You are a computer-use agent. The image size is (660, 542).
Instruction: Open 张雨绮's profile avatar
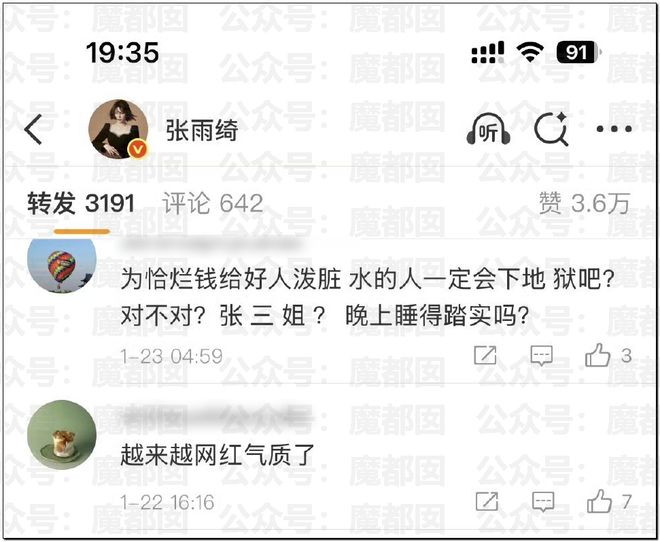click(x=119, y=130)
